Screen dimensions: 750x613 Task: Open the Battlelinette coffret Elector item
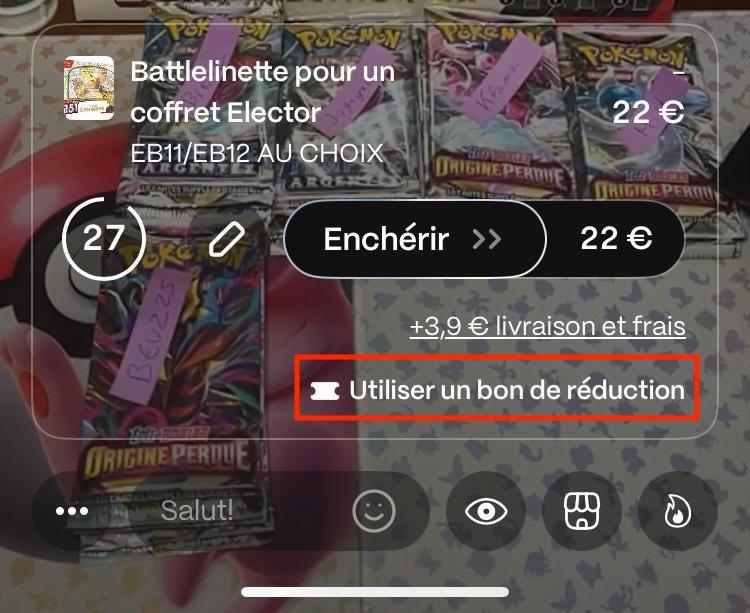pos(262,92)
